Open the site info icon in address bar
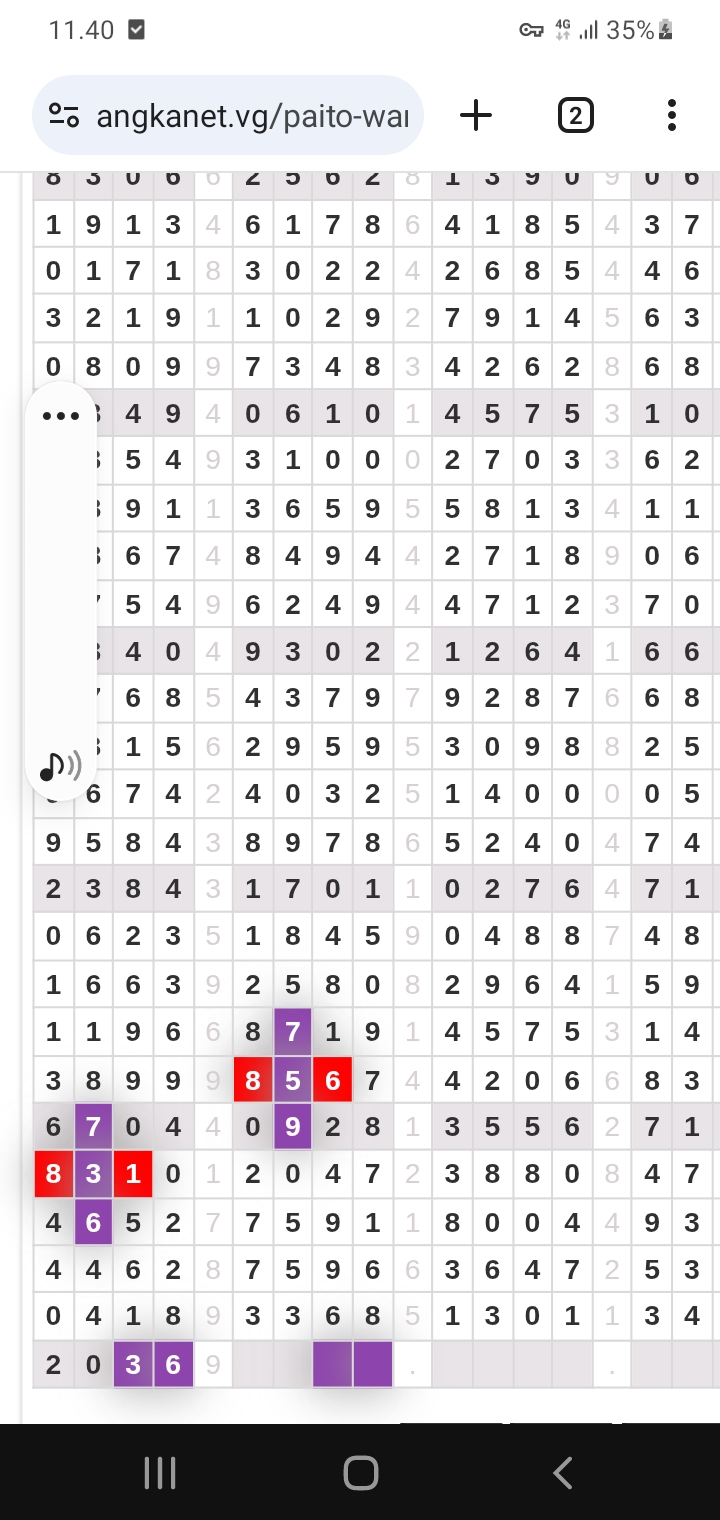Image resolution: width=720 pixels, height=1520 pixels. click(x=64, y=116)
